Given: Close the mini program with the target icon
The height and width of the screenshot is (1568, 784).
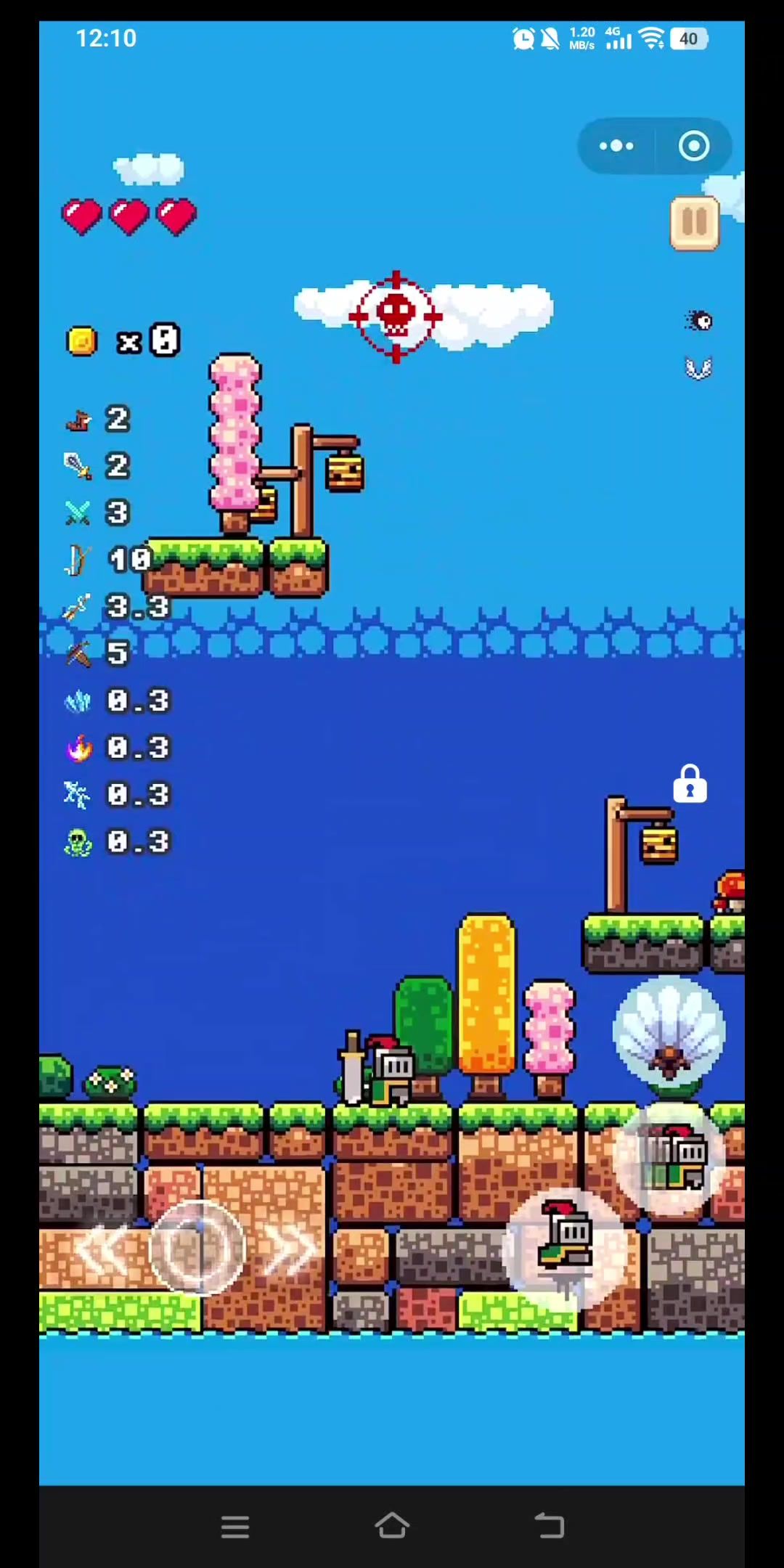Looking at the screenshot, I should click(x=694, y=146).
